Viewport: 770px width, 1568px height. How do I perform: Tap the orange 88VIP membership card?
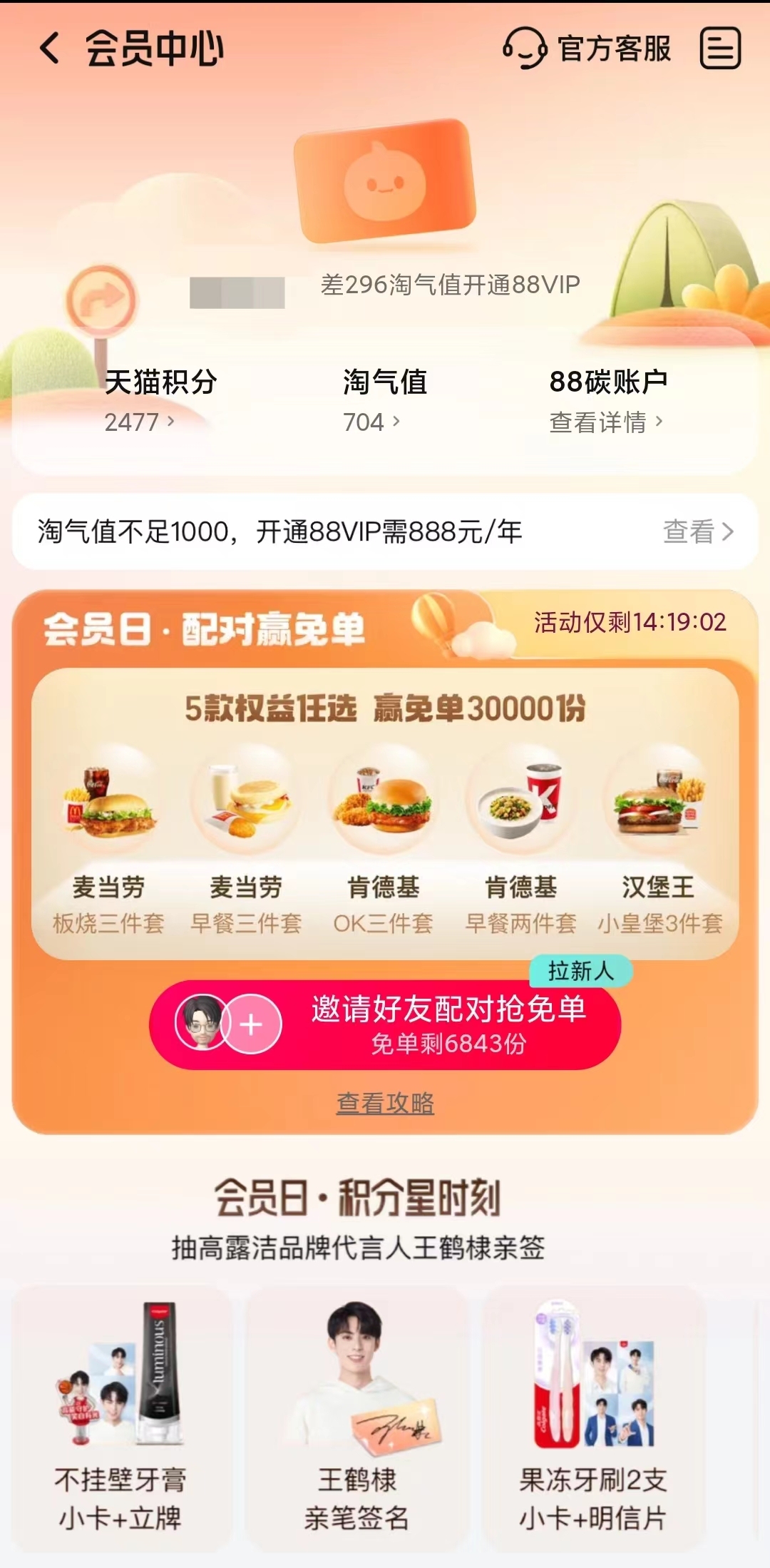pyautogui.click(x=385, y=180)
